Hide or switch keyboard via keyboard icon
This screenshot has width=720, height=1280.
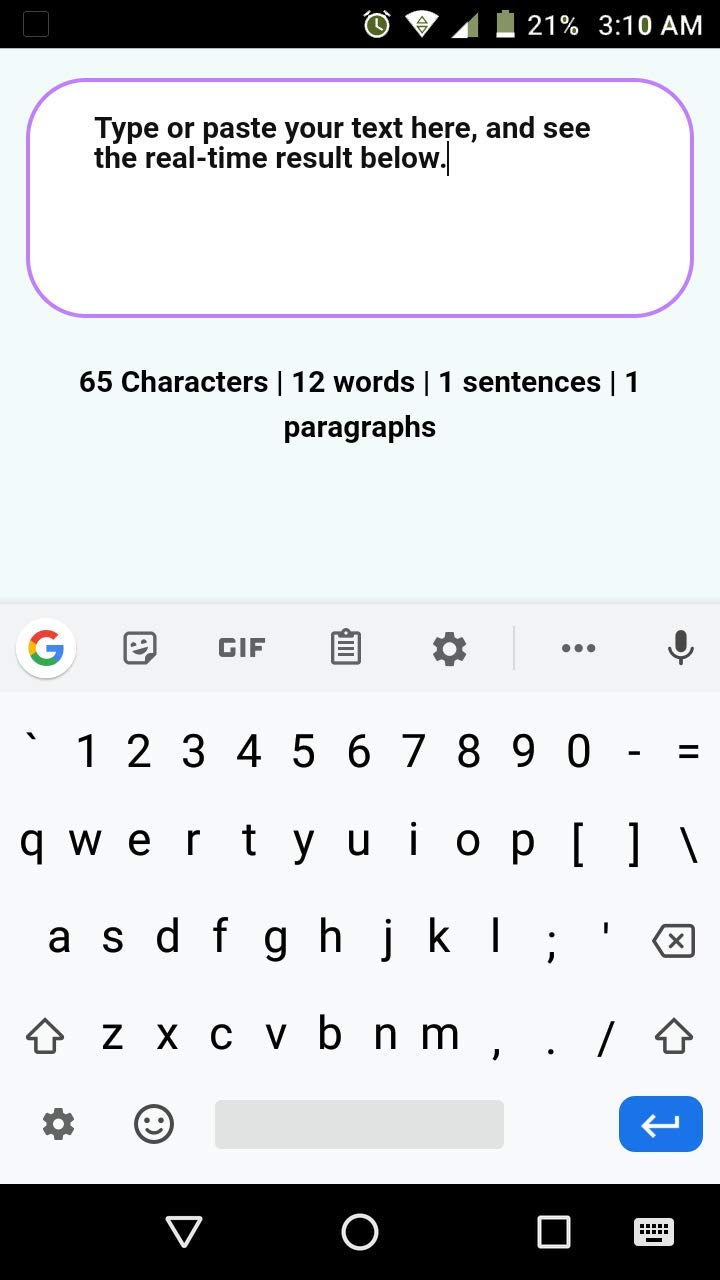click(x=654, y=1231)
